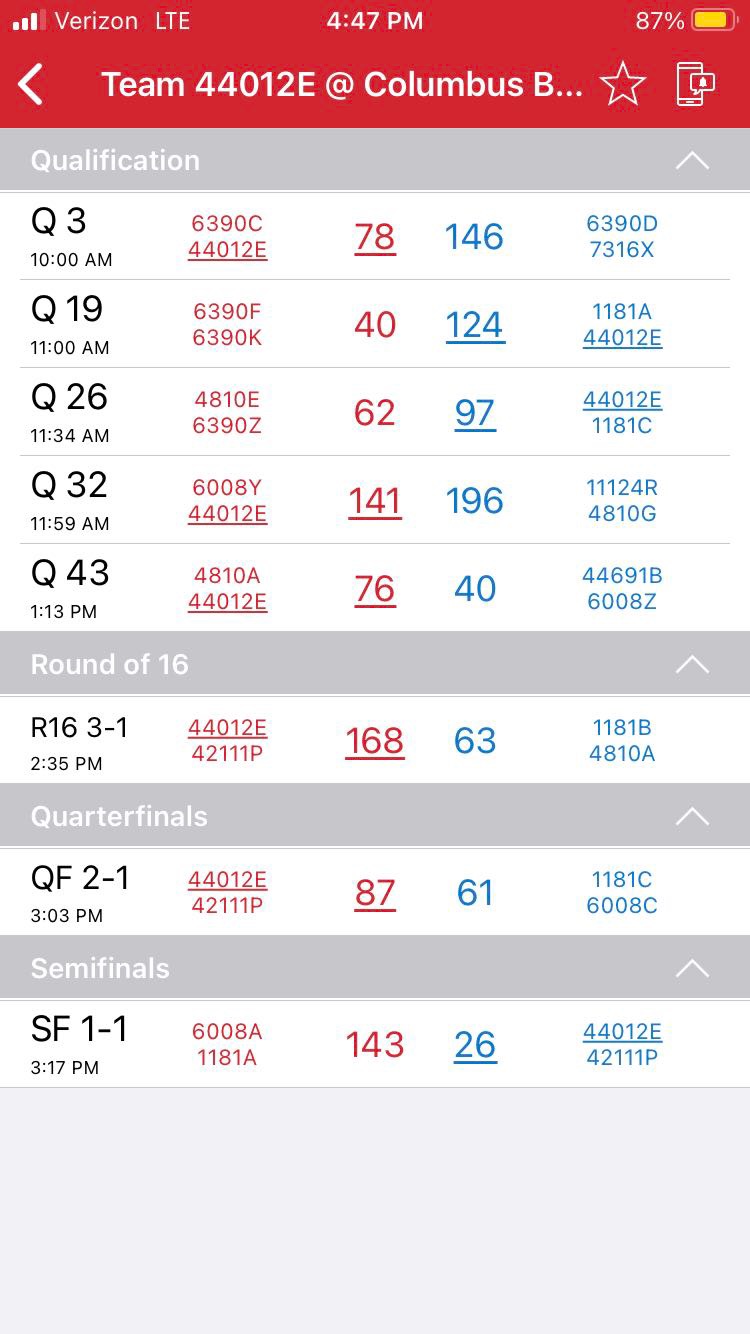The image size is (750, 1334).
Task: View match Q 32 details
Action: (375, 500)
